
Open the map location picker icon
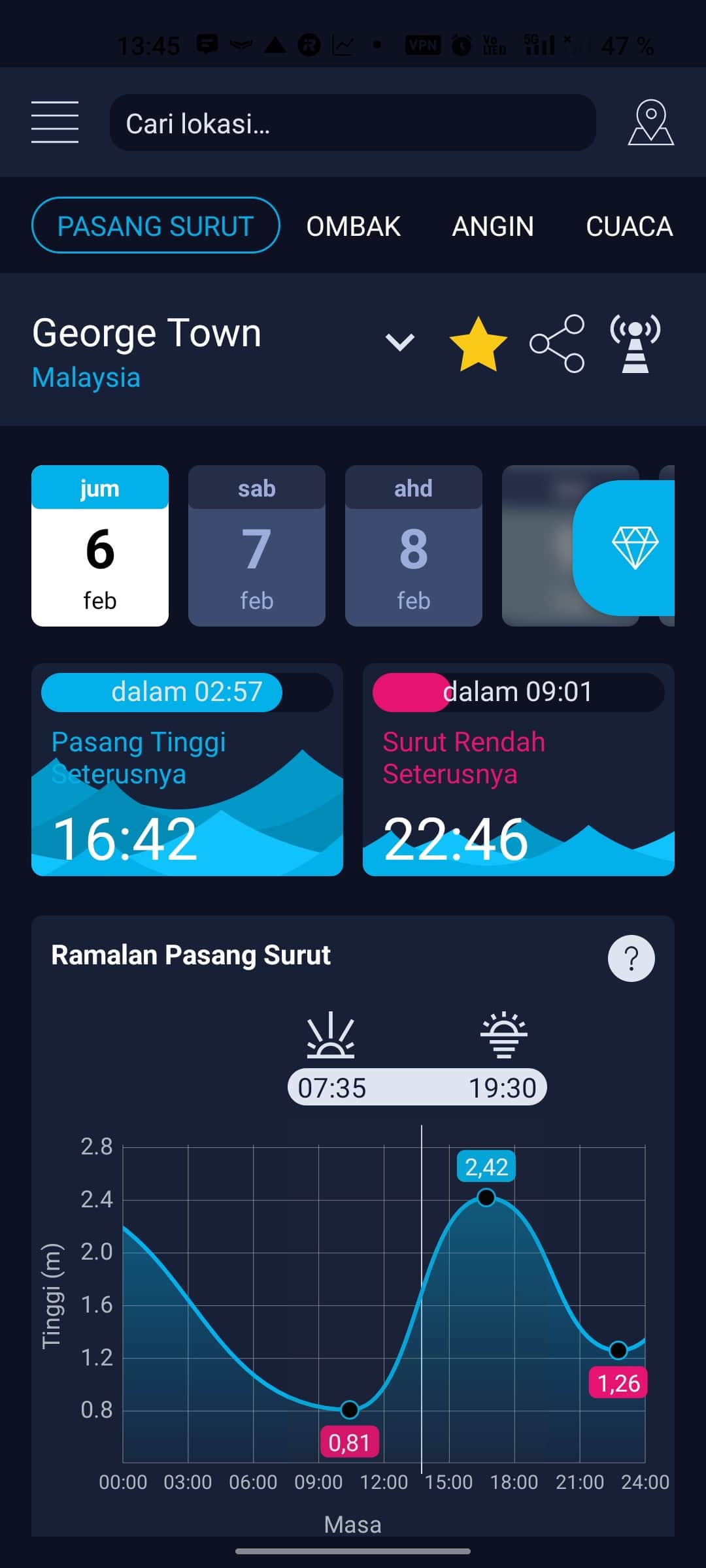pos(652,123)
